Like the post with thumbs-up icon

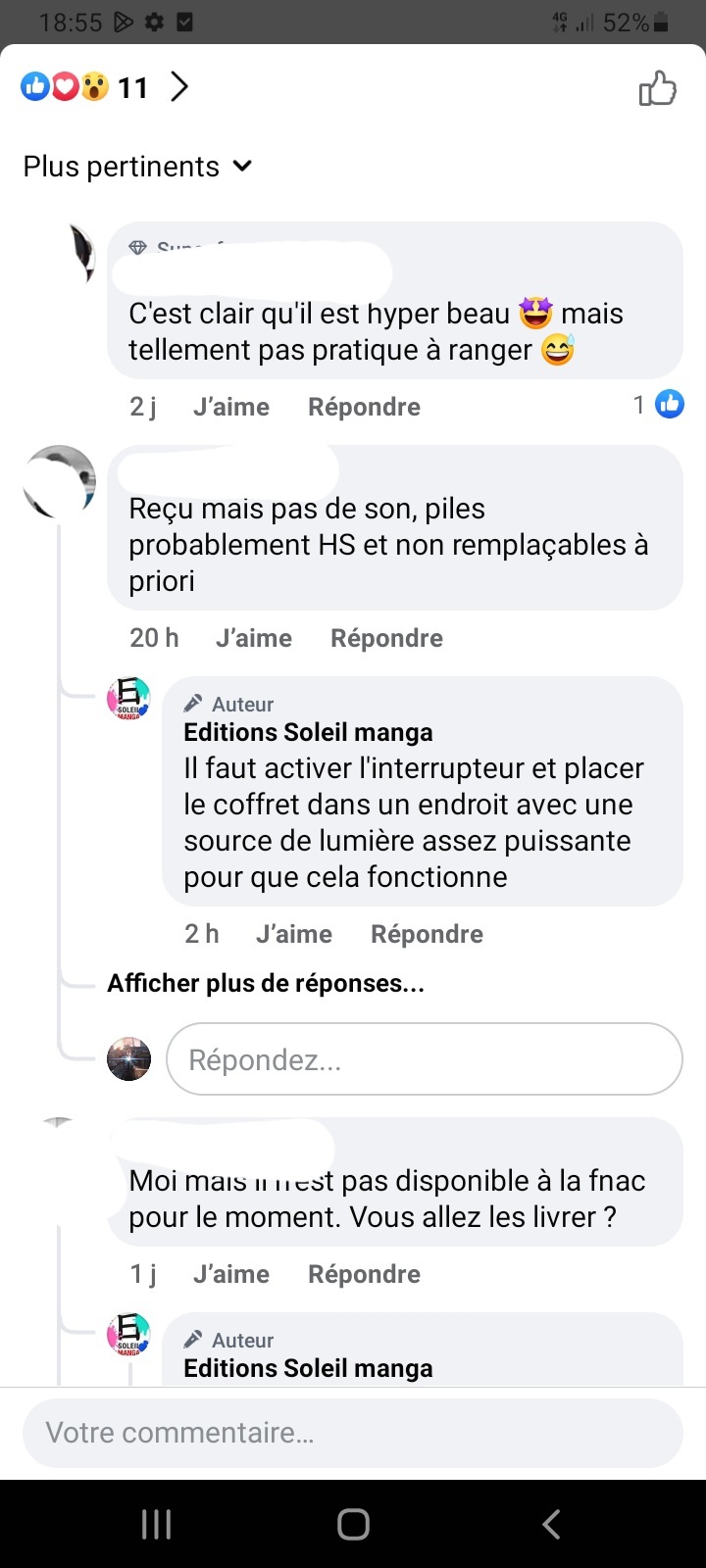(x=657, y=88)
